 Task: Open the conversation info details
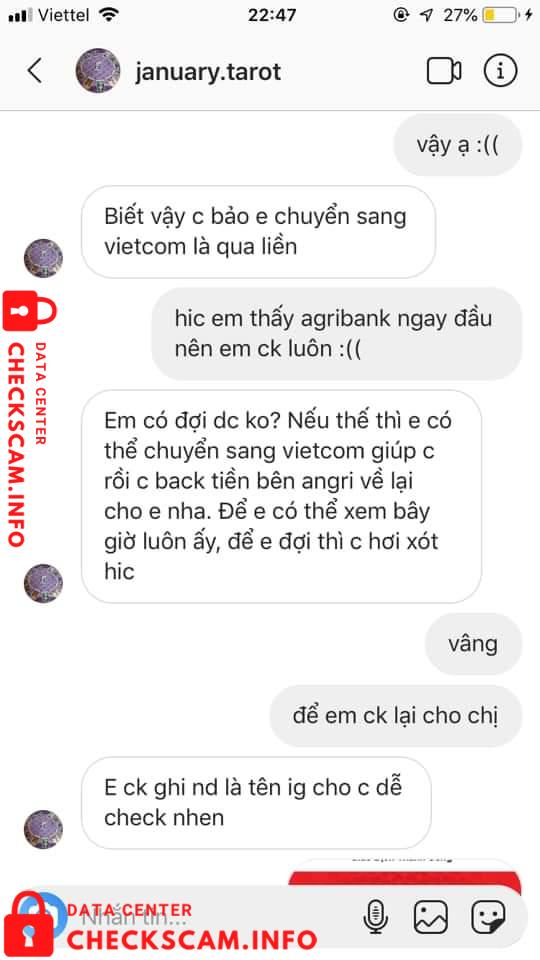click(x=500, y=71)
